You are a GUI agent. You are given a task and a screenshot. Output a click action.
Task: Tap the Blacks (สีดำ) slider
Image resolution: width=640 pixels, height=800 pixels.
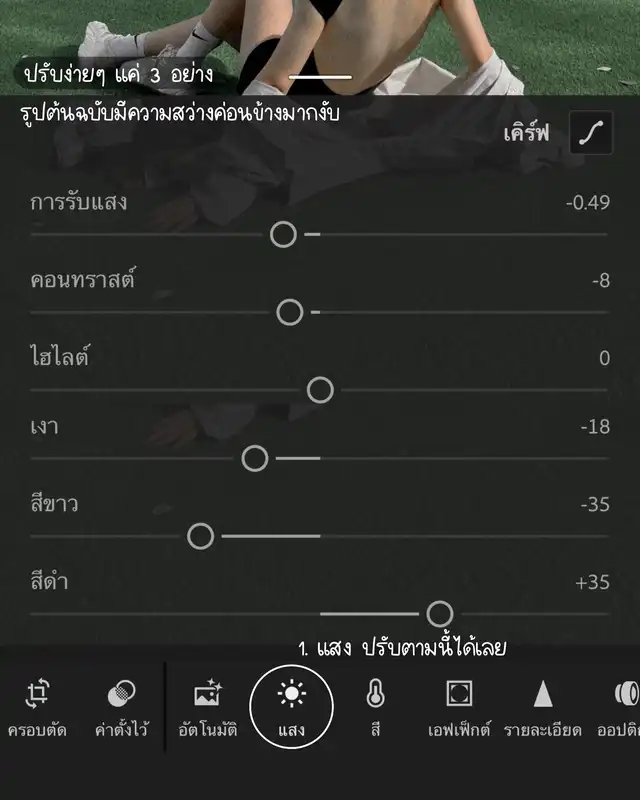[x=439, y=614]
